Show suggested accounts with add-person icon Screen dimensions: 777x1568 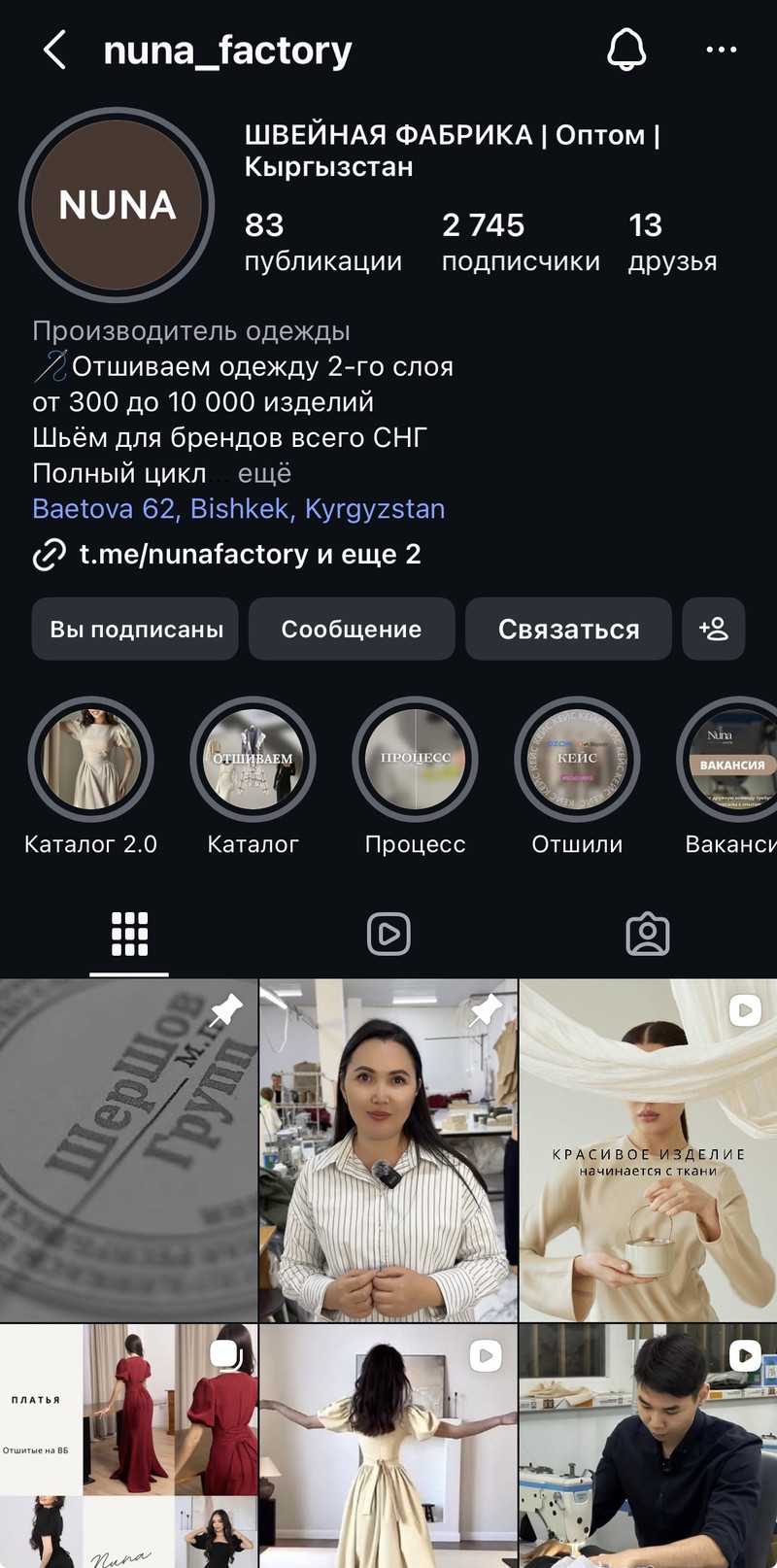click(714, 630)
